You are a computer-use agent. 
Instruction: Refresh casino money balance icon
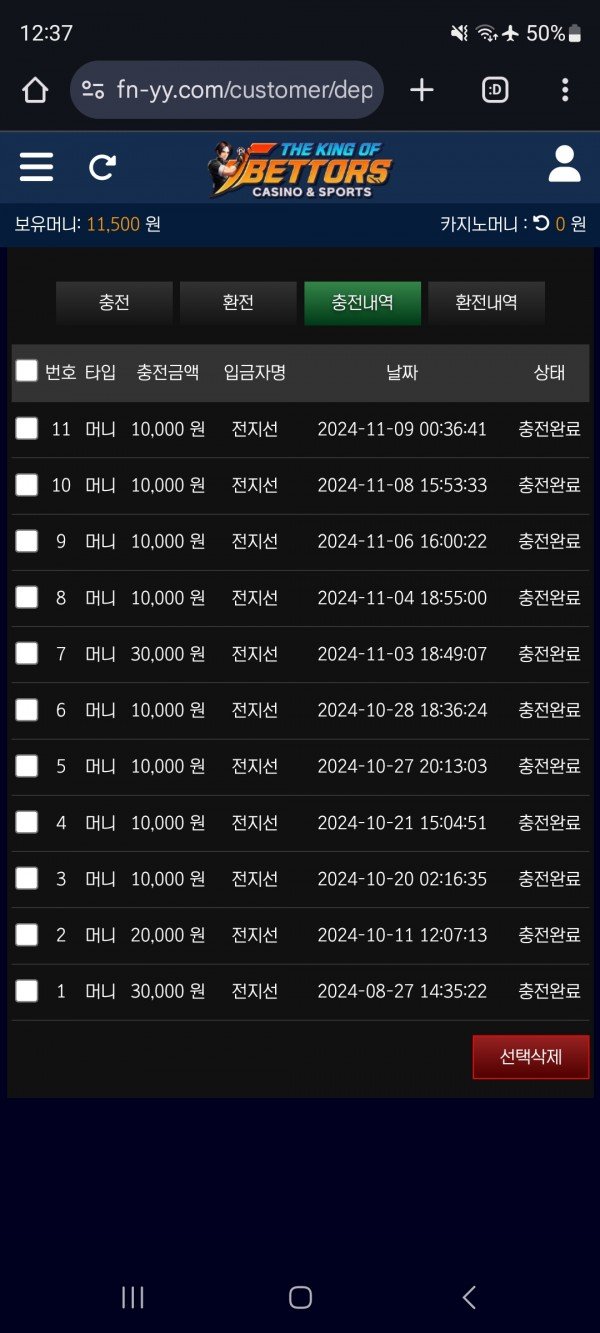541,224
